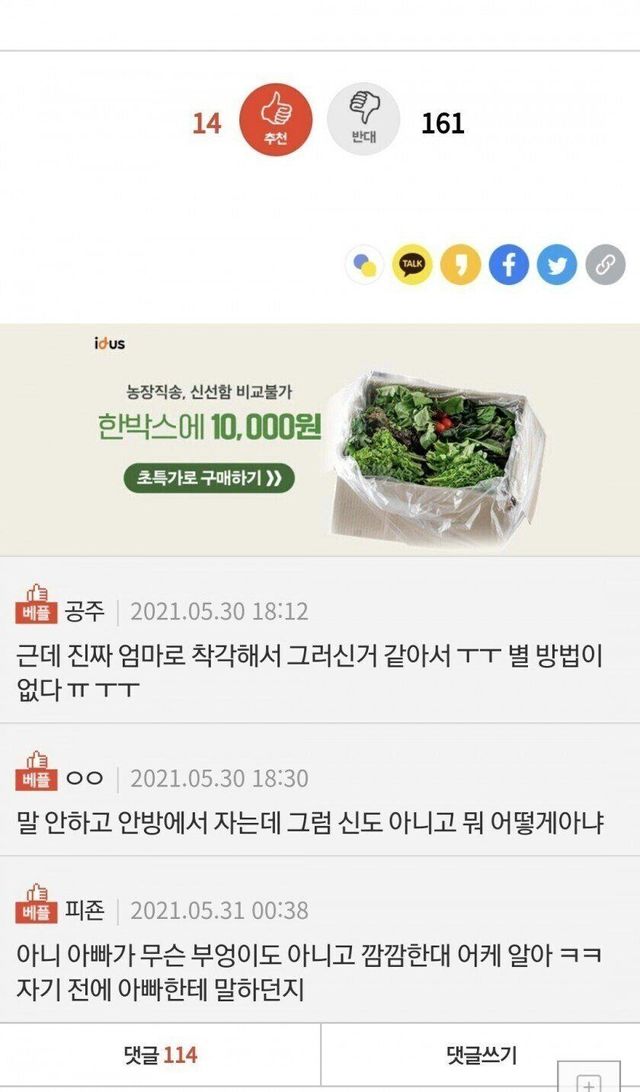Share the post via KakaoTalk
Viewport: 640px width, 1092px height.
[412, 265]
